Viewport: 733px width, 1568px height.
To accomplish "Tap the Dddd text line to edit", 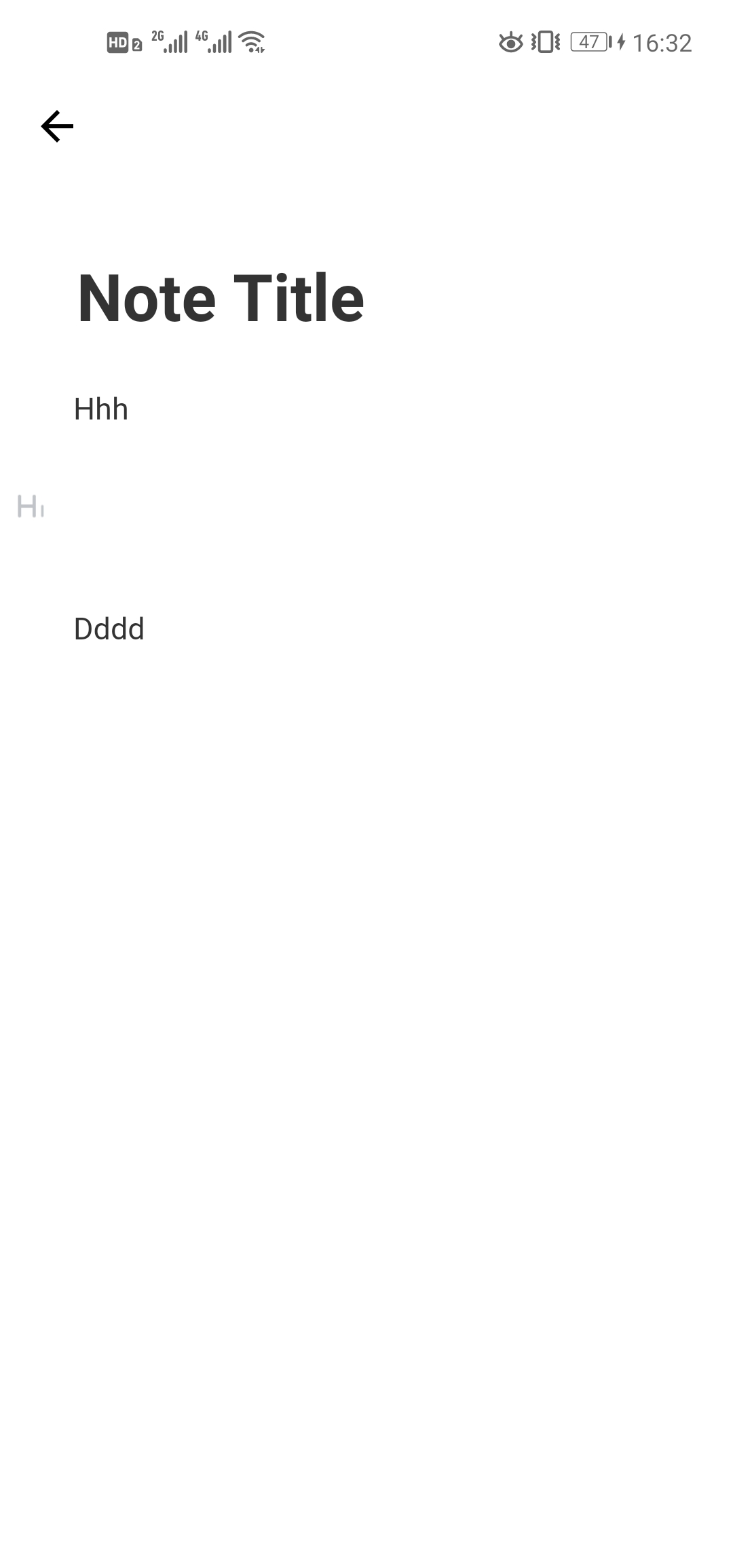I will tap(109, 629).
